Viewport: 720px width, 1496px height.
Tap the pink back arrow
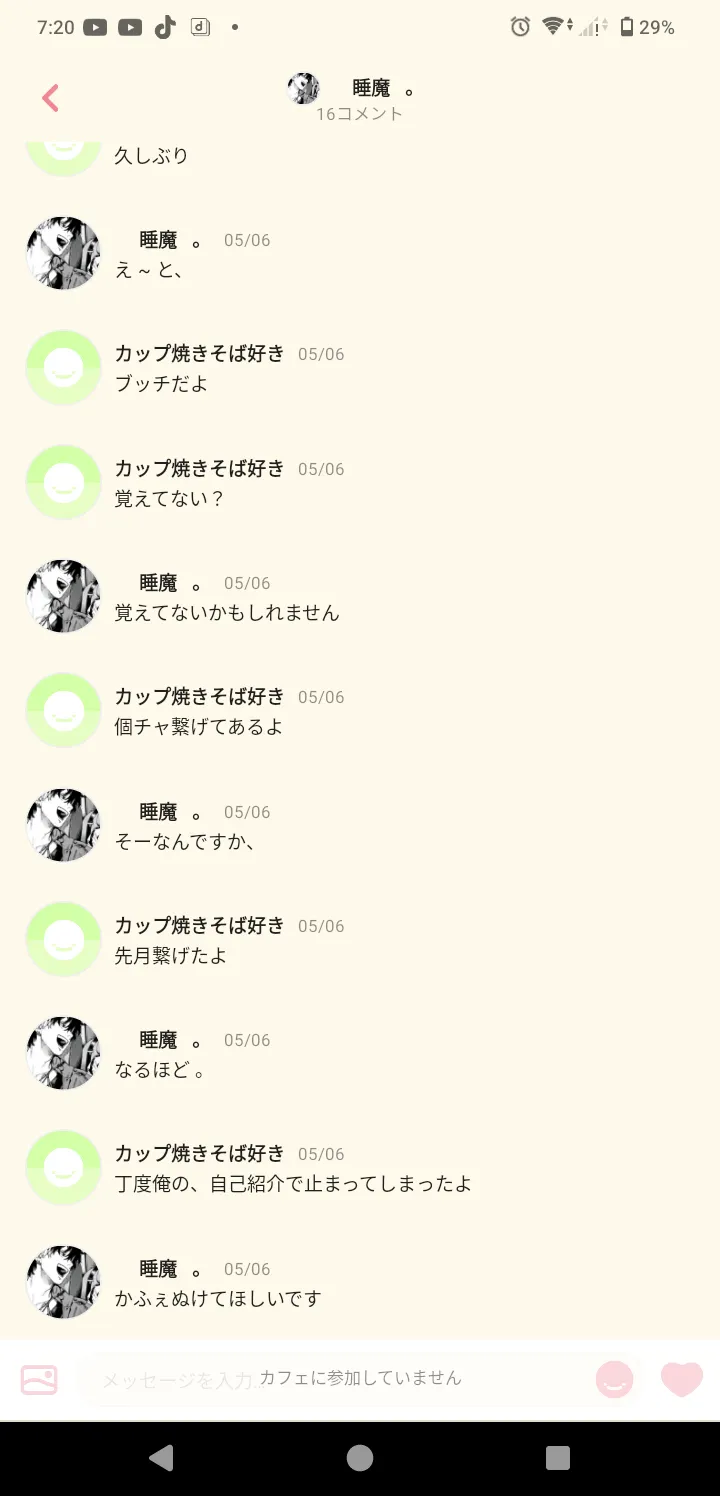(x=51, y=98)
